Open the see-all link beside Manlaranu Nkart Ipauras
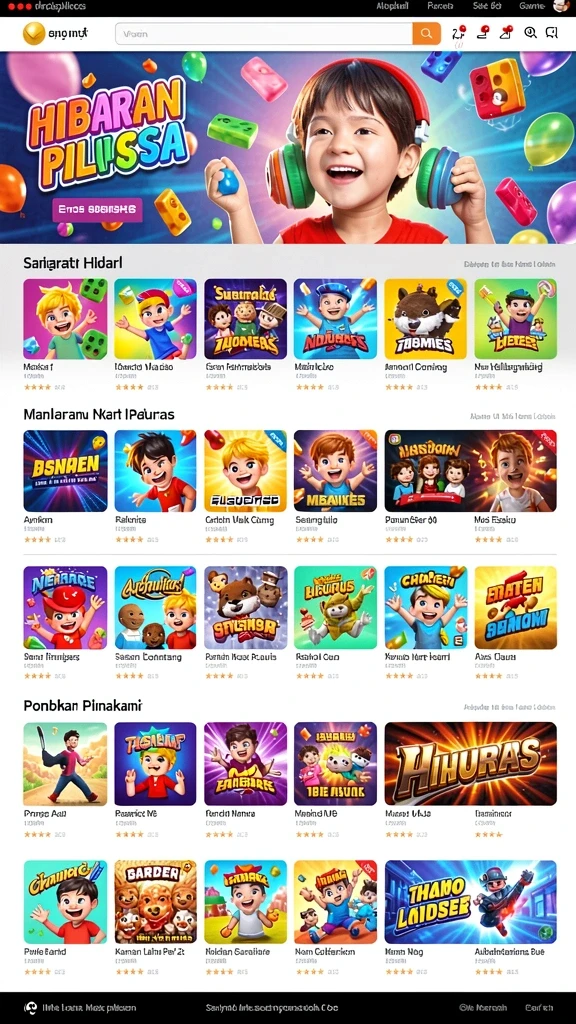Viewport: 576px width, 1024px height. [x=513, y=416]
